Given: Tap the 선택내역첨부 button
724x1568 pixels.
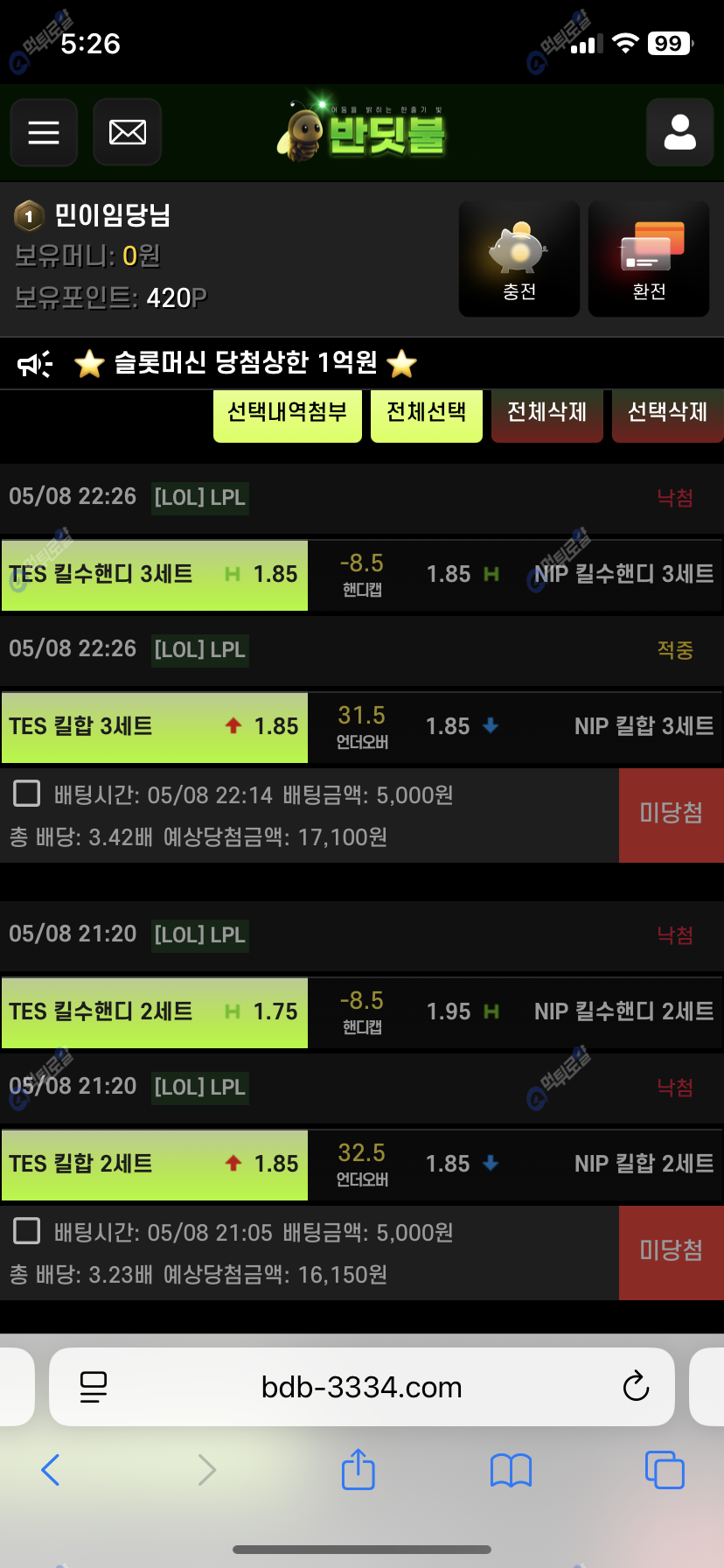Looking at the screenshot, I should pyautogui.click(x=288, y=414).
